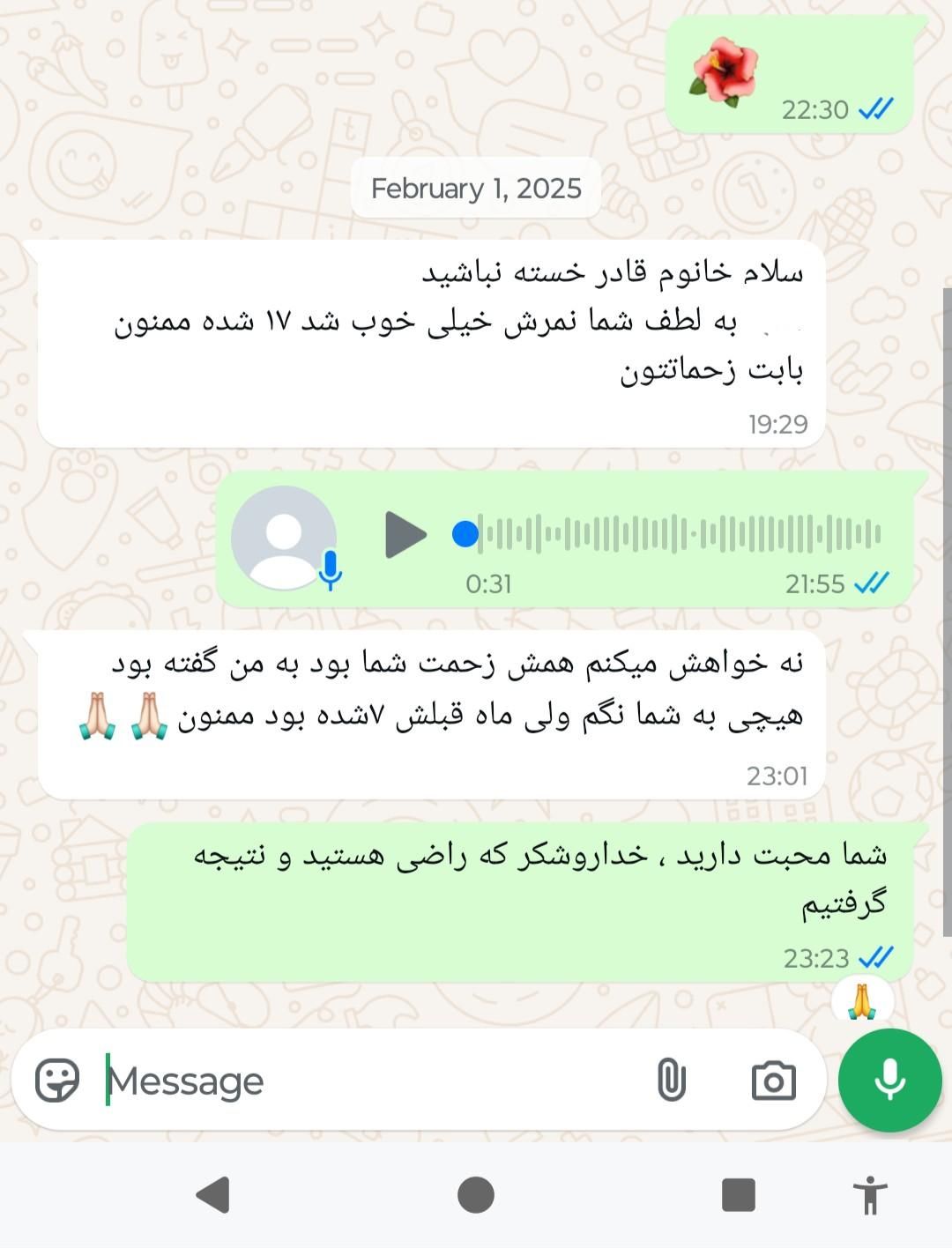Play the 0:31 voice message

tap(405, 535)
